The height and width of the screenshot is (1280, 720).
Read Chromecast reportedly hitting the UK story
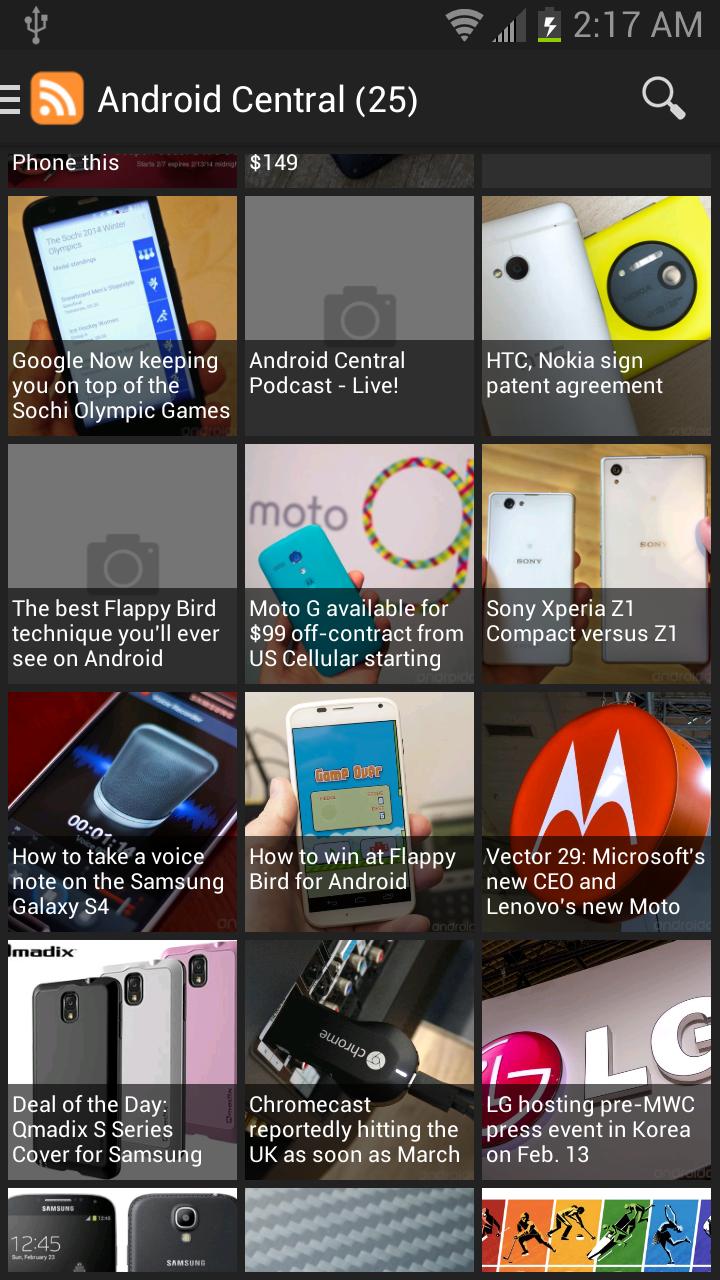[x=359, y=1059]
